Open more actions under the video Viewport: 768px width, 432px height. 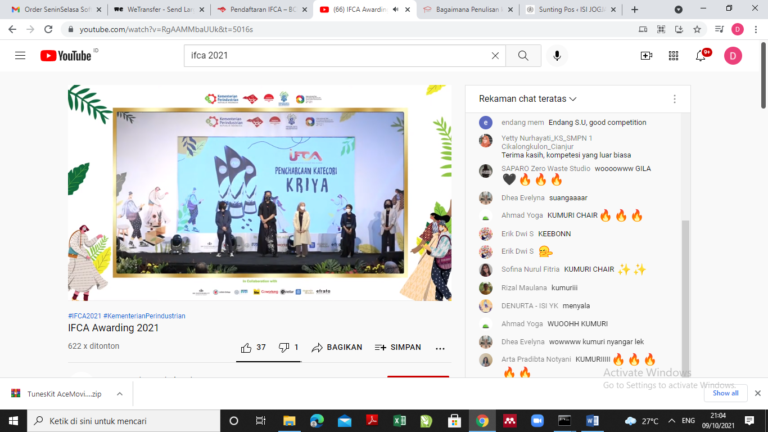[x=441, y=347]
